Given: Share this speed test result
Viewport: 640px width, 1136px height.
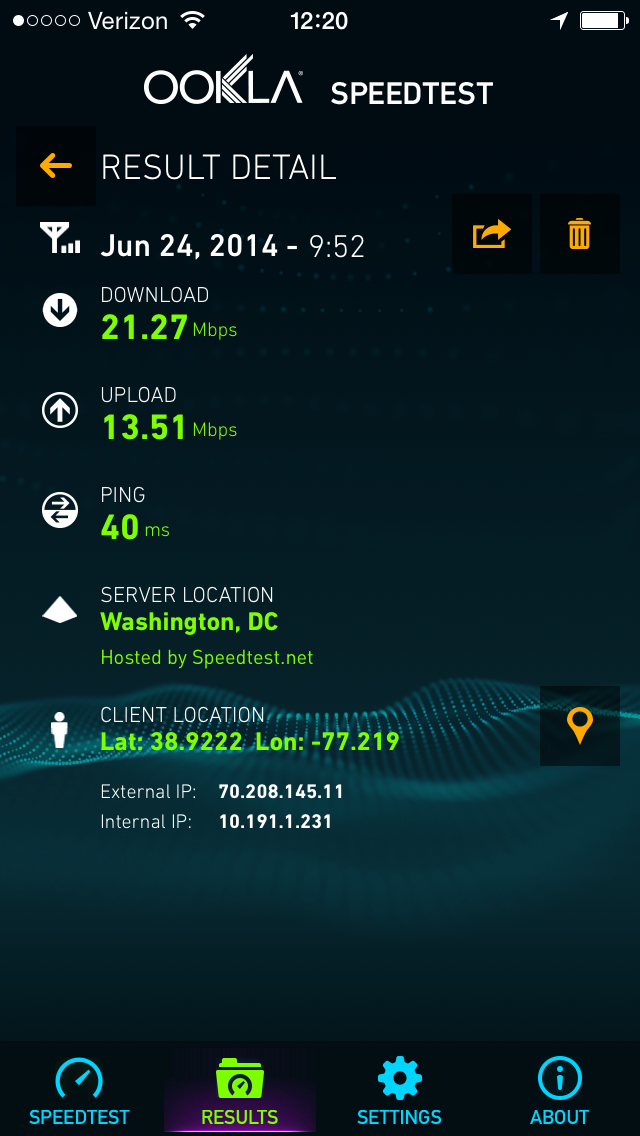Looking at the screenshot, I should click(491, 234).
